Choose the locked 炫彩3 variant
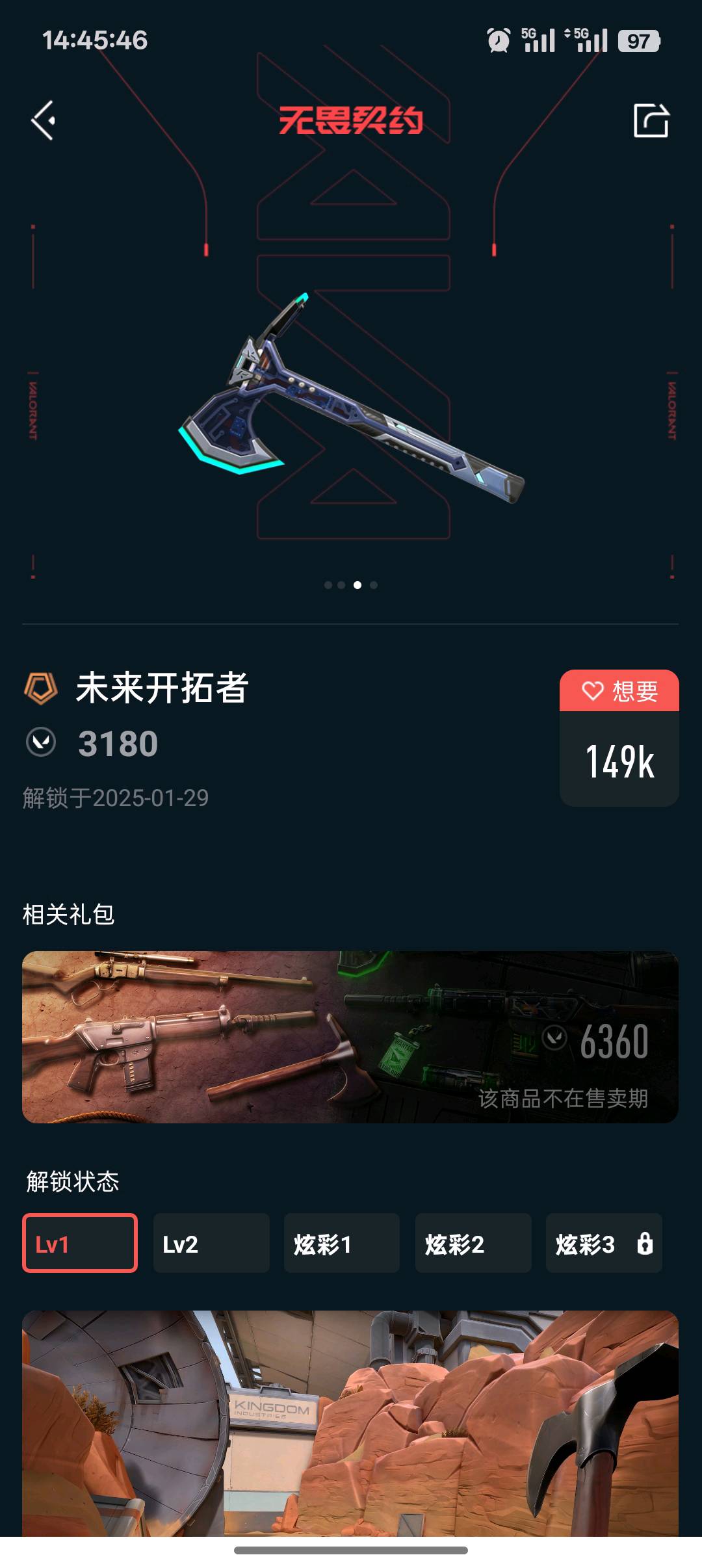The height and width of the screenshot is (1568, 702). (604, 1242)
